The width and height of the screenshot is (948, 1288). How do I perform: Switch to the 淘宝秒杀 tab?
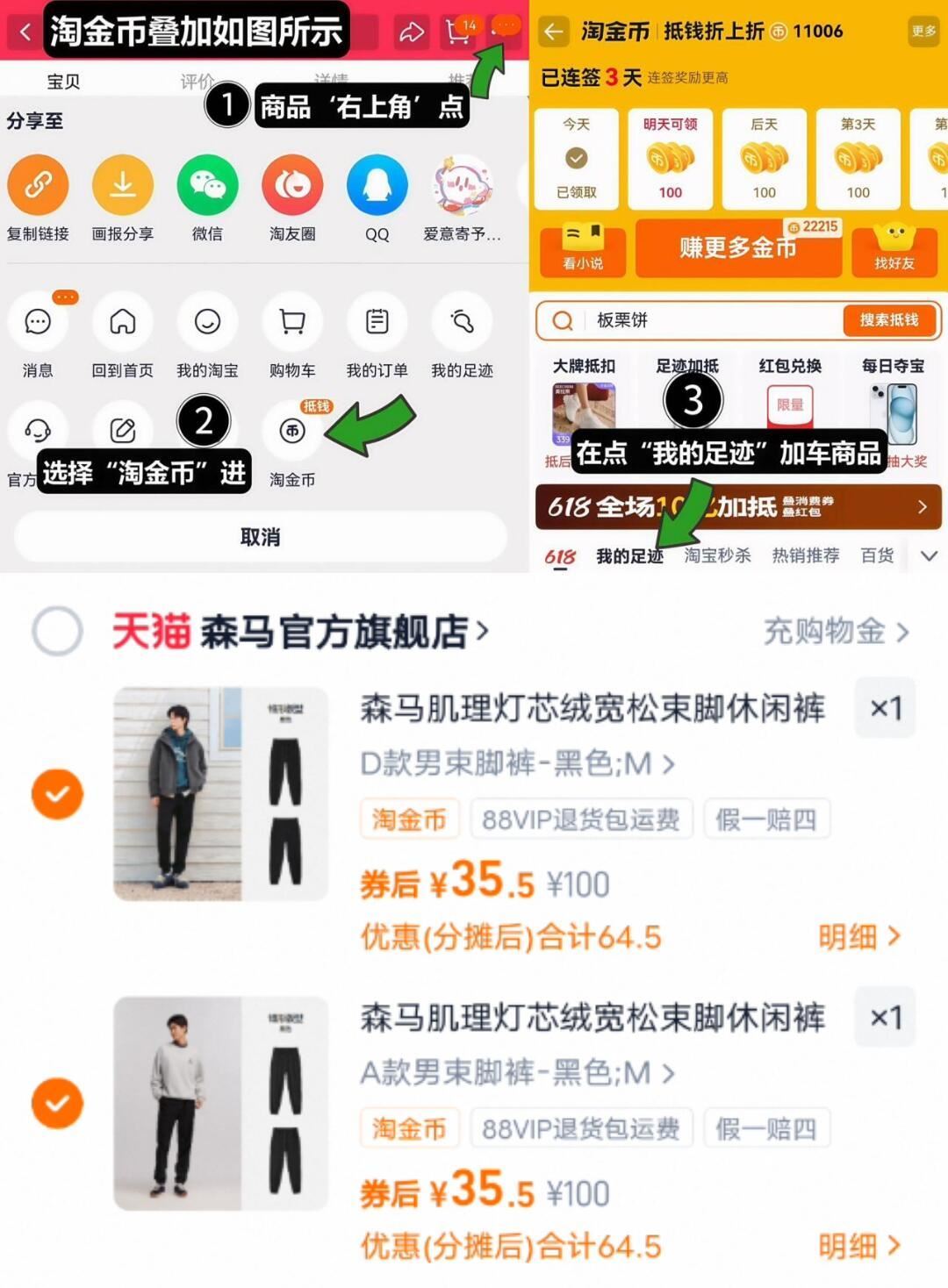[717, 555]
